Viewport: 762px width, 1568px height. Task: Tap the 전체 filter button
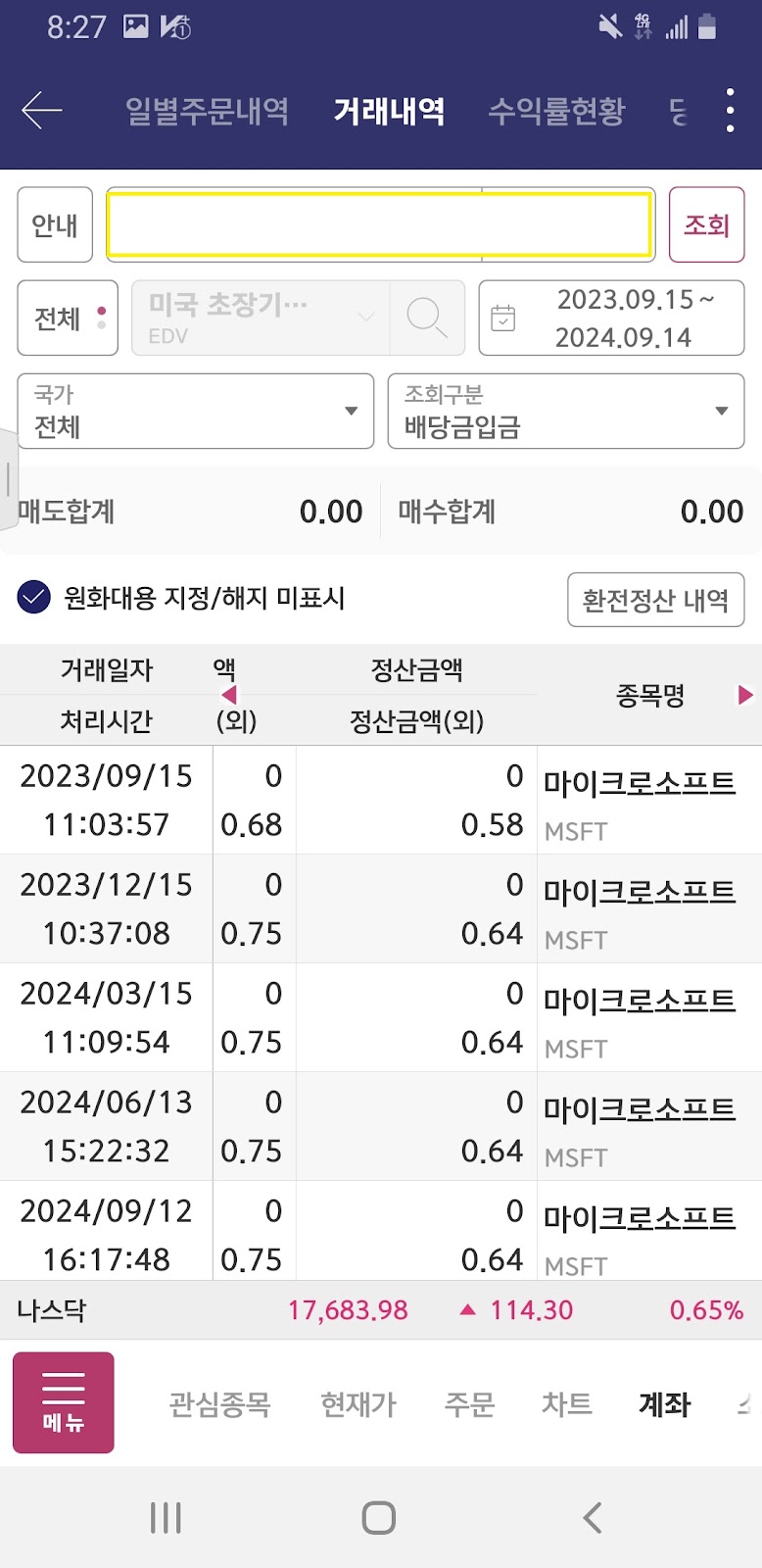(x=68, y=318)
